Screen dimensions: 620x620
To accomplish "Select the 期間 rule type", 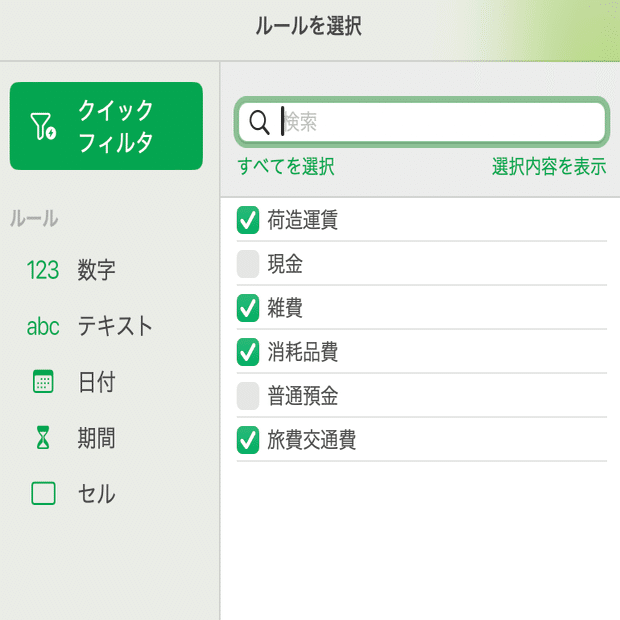I will [74, 438].
